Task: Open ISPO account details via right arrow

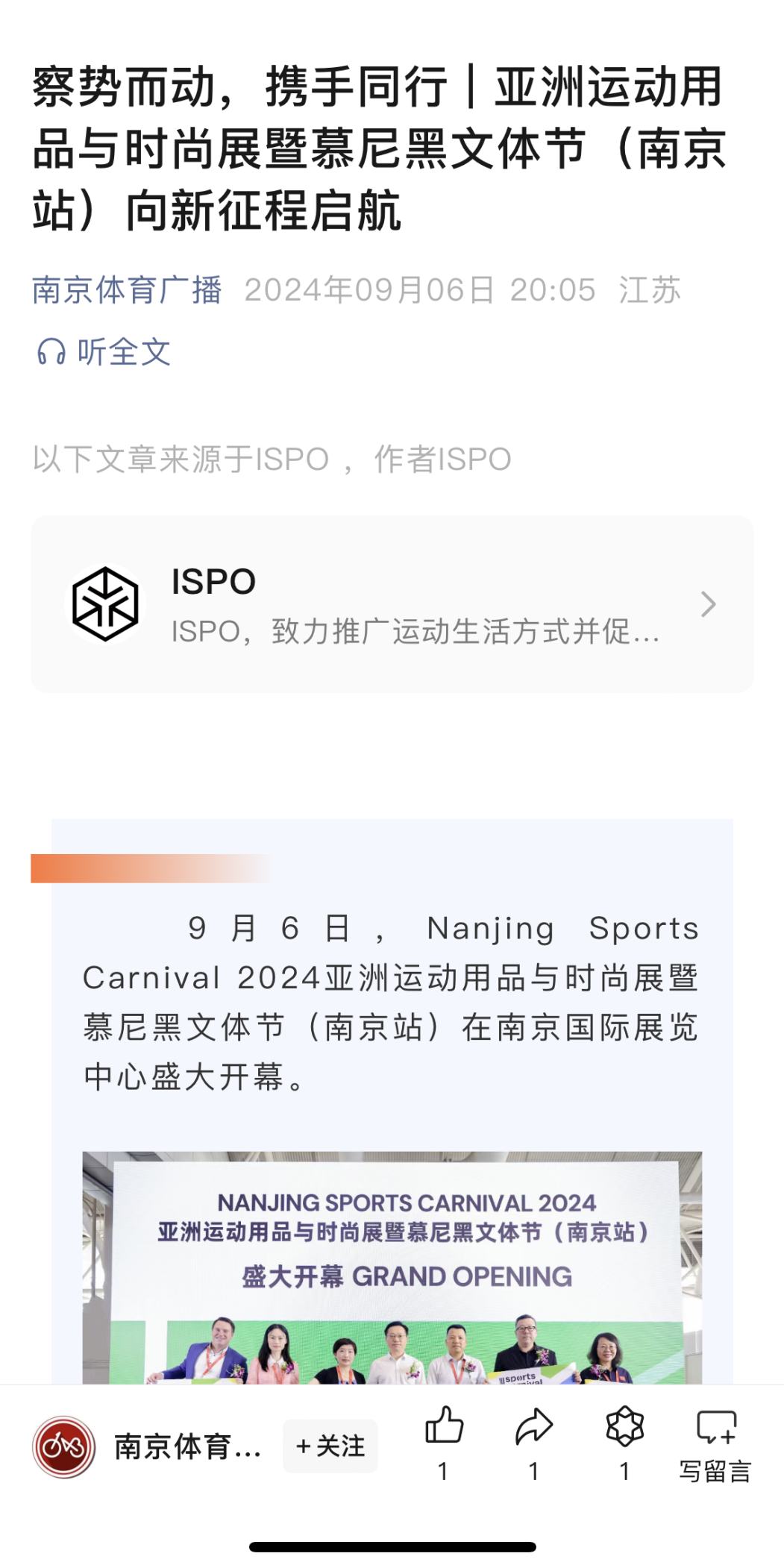Action: pos(708,605)
